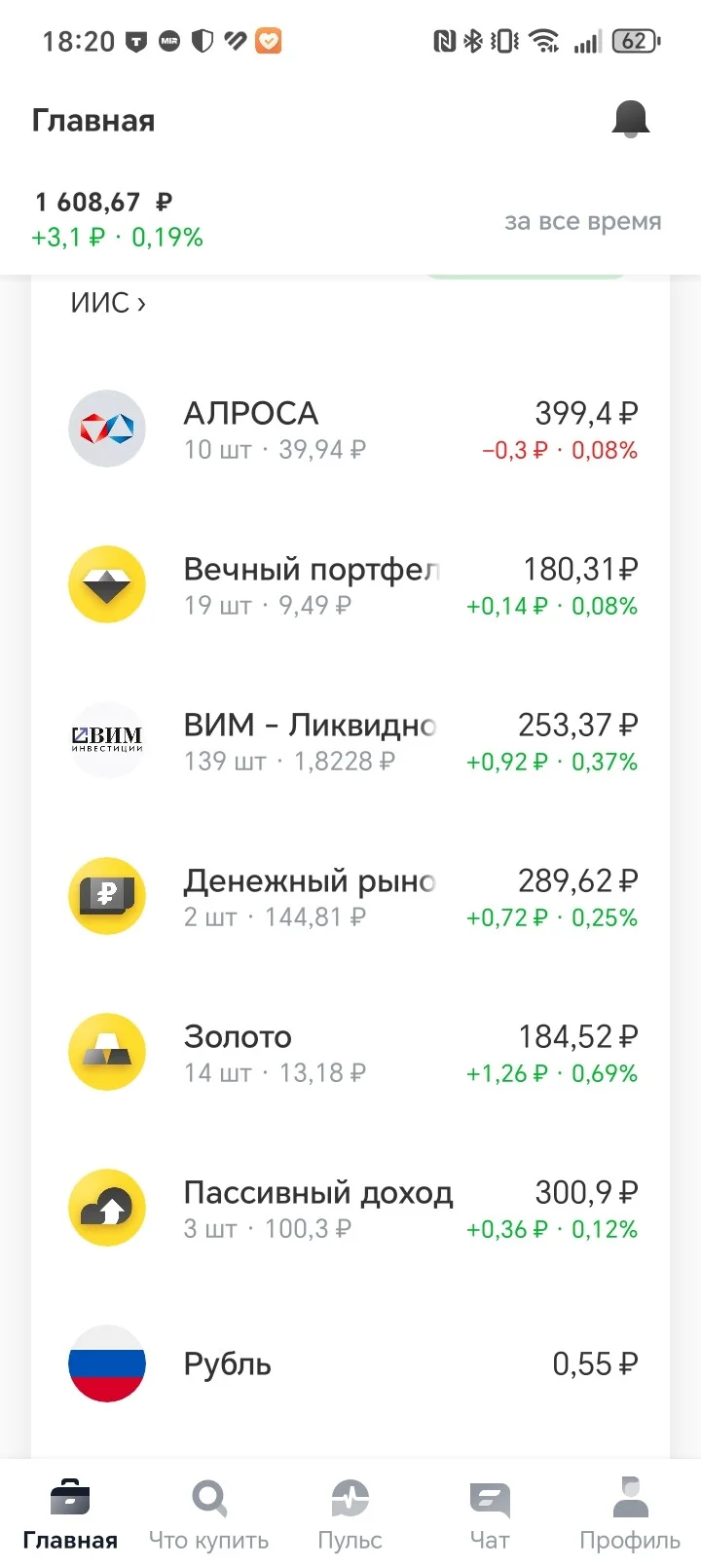Switch to the Что купить tab
Screen dimensions: 701x1568
click(209, 1514)
